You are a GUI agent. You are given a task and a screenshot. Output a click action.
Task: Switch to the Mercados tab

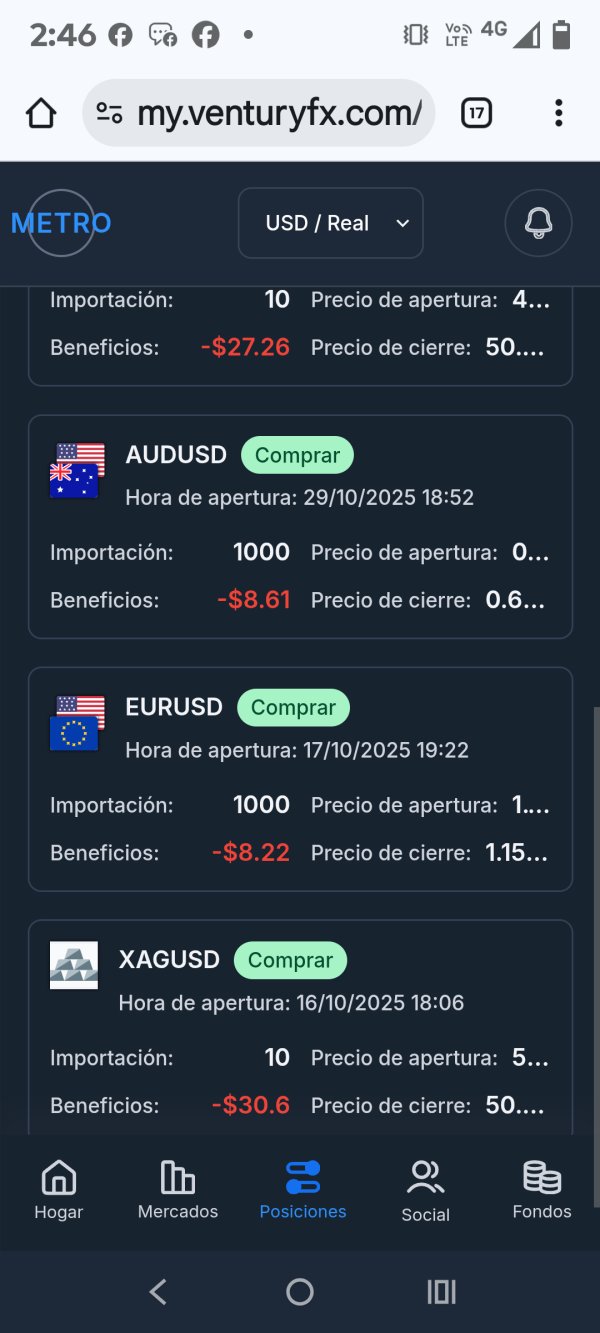178,1190
